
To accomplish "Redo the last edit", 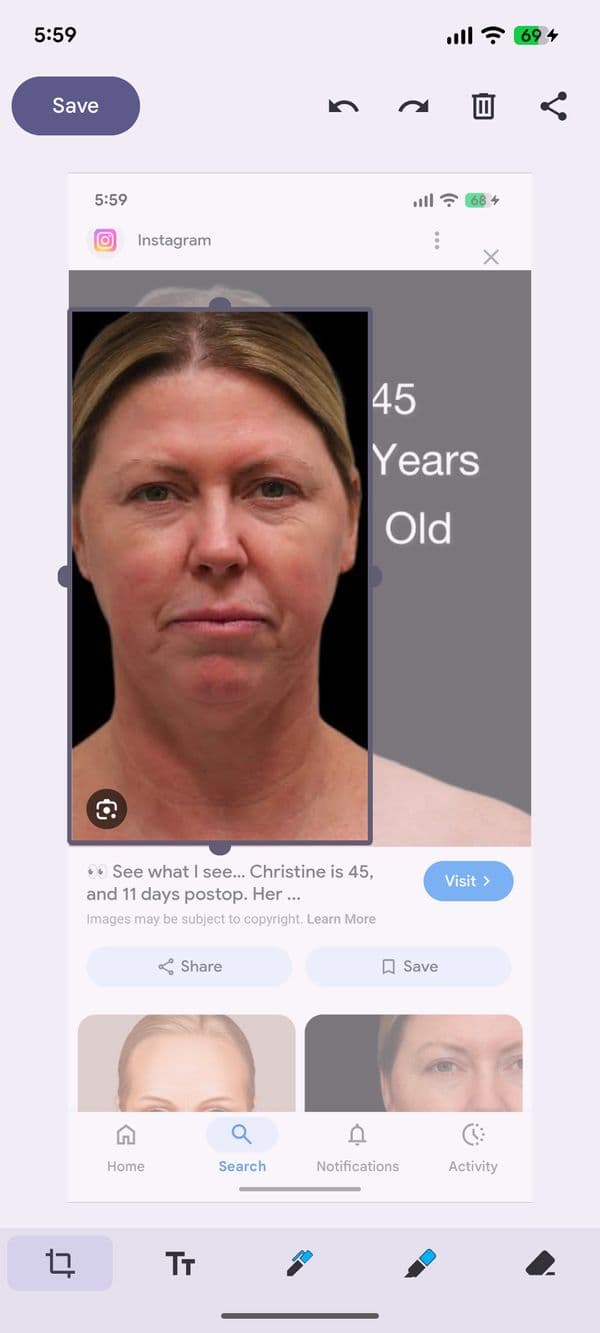I will [x=413, y=106].
